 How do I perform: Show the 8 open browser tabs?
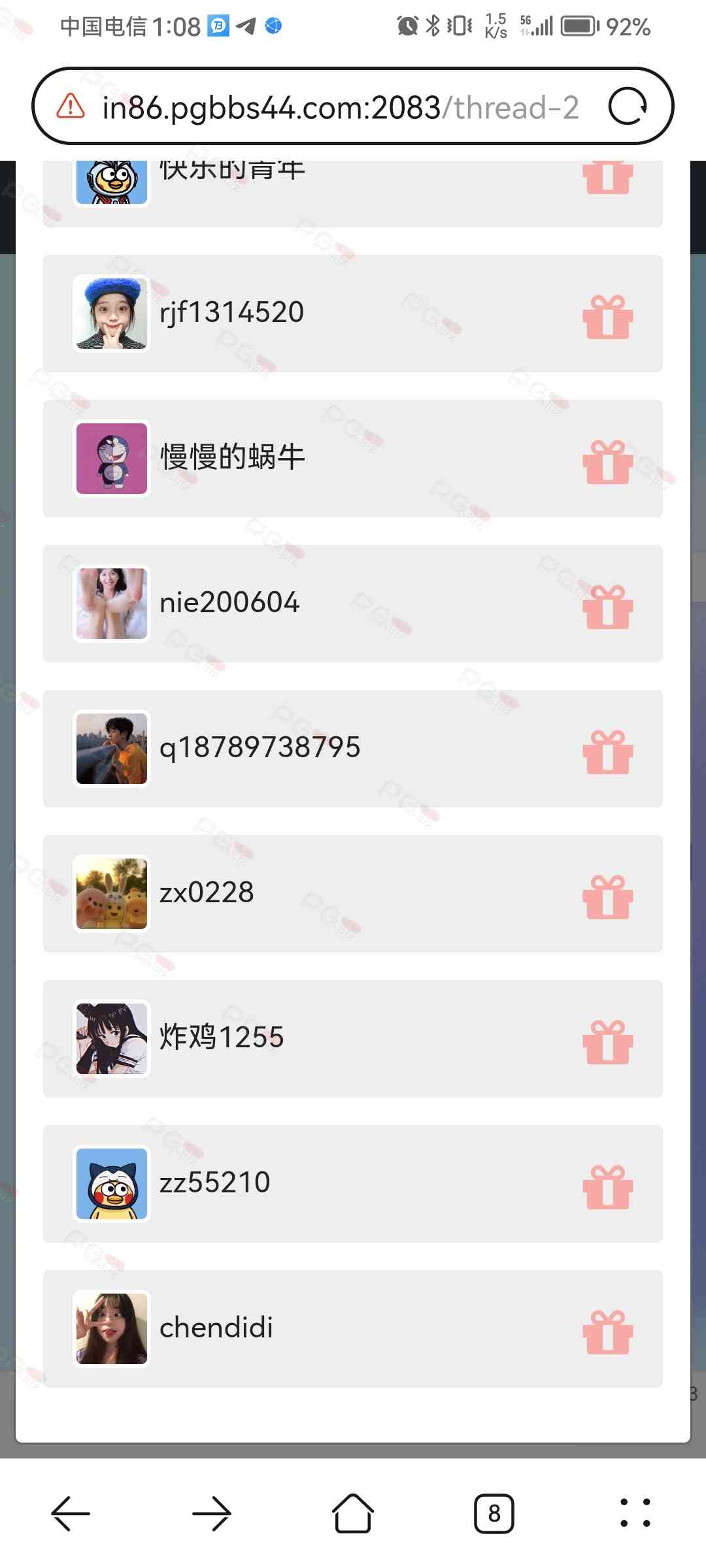(494, 1513)
